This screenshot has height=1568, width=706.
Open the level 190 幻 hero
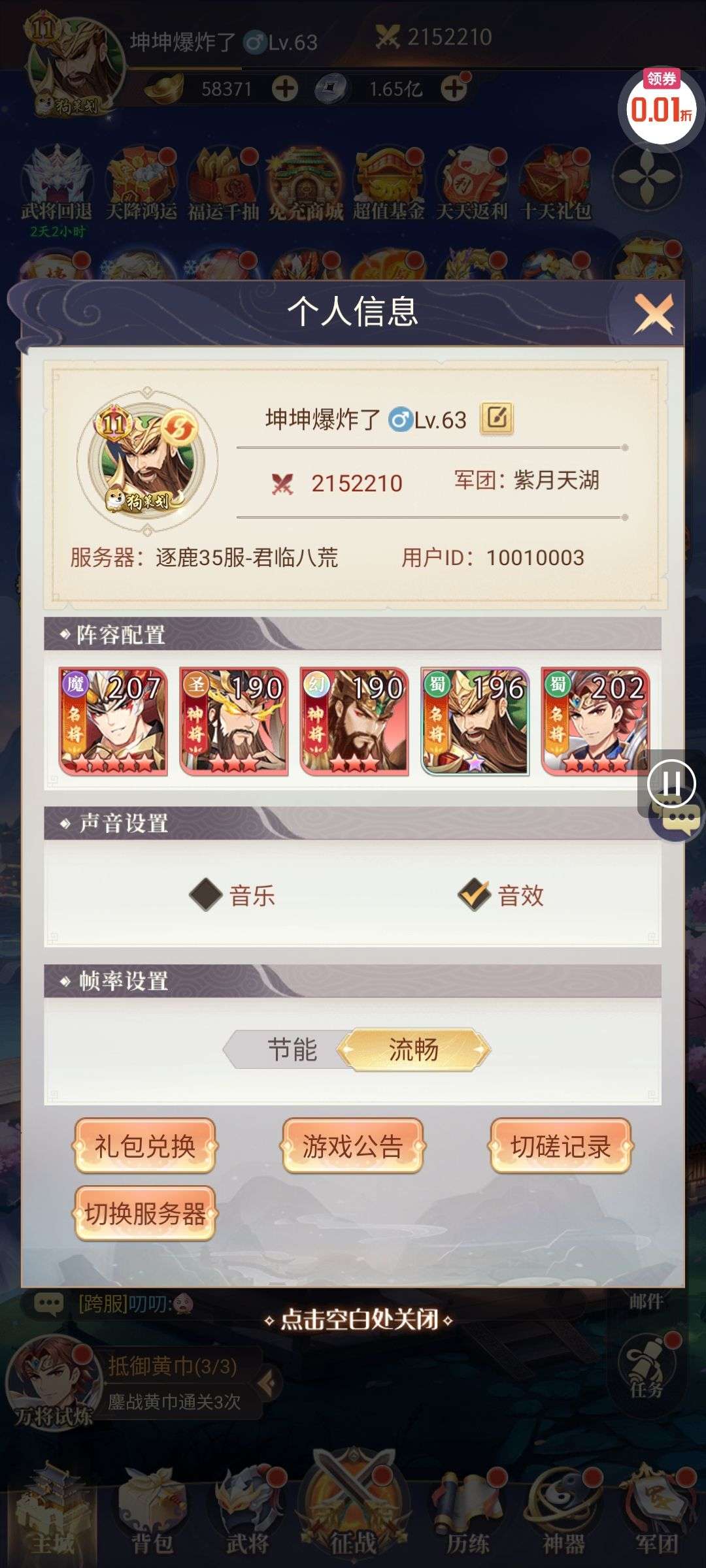click(354, 721)
